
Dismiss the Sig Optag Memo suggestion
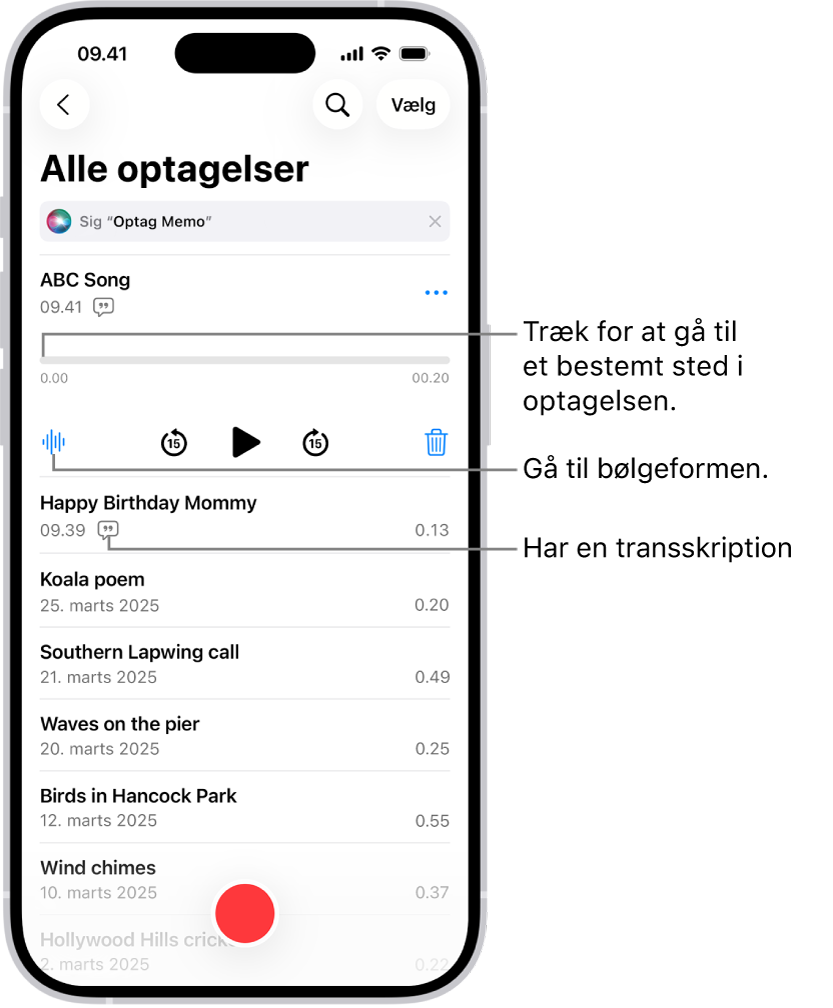[x=435, y=221]
